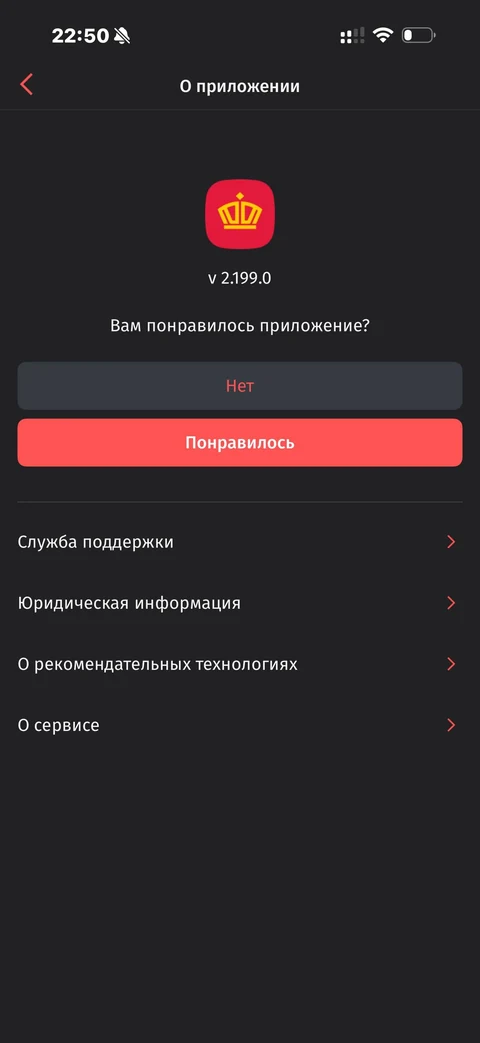Screen dimensions: 480x1043
Task: Open Служба поддержки
Action: (x=239, y=542)
